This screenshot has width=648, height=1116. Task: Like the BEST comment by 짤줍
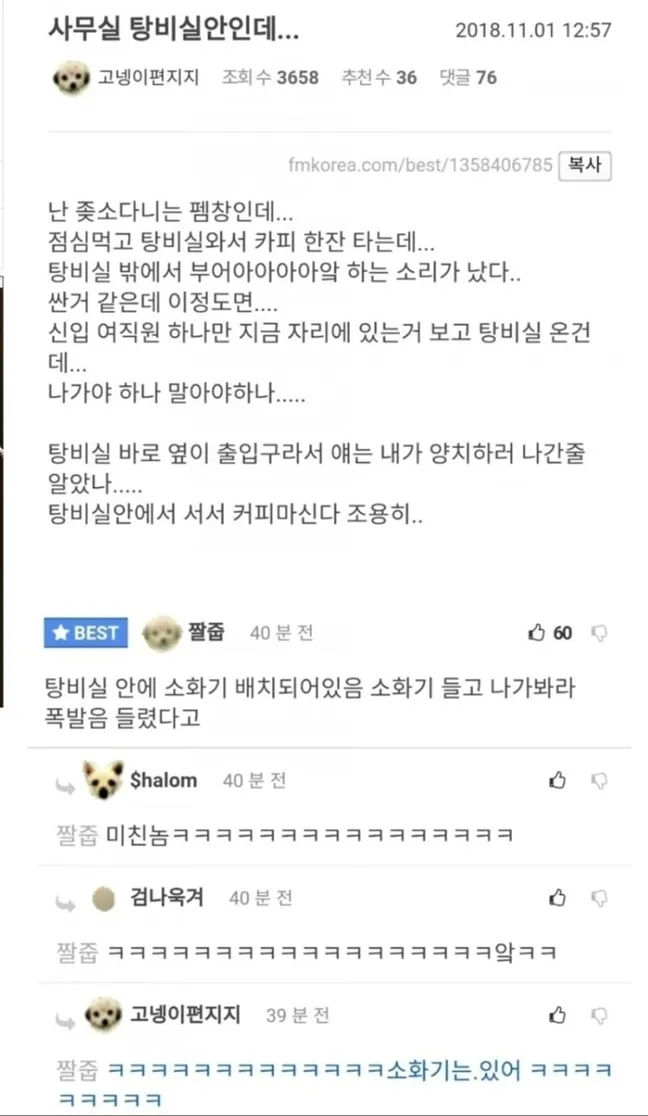537,633
